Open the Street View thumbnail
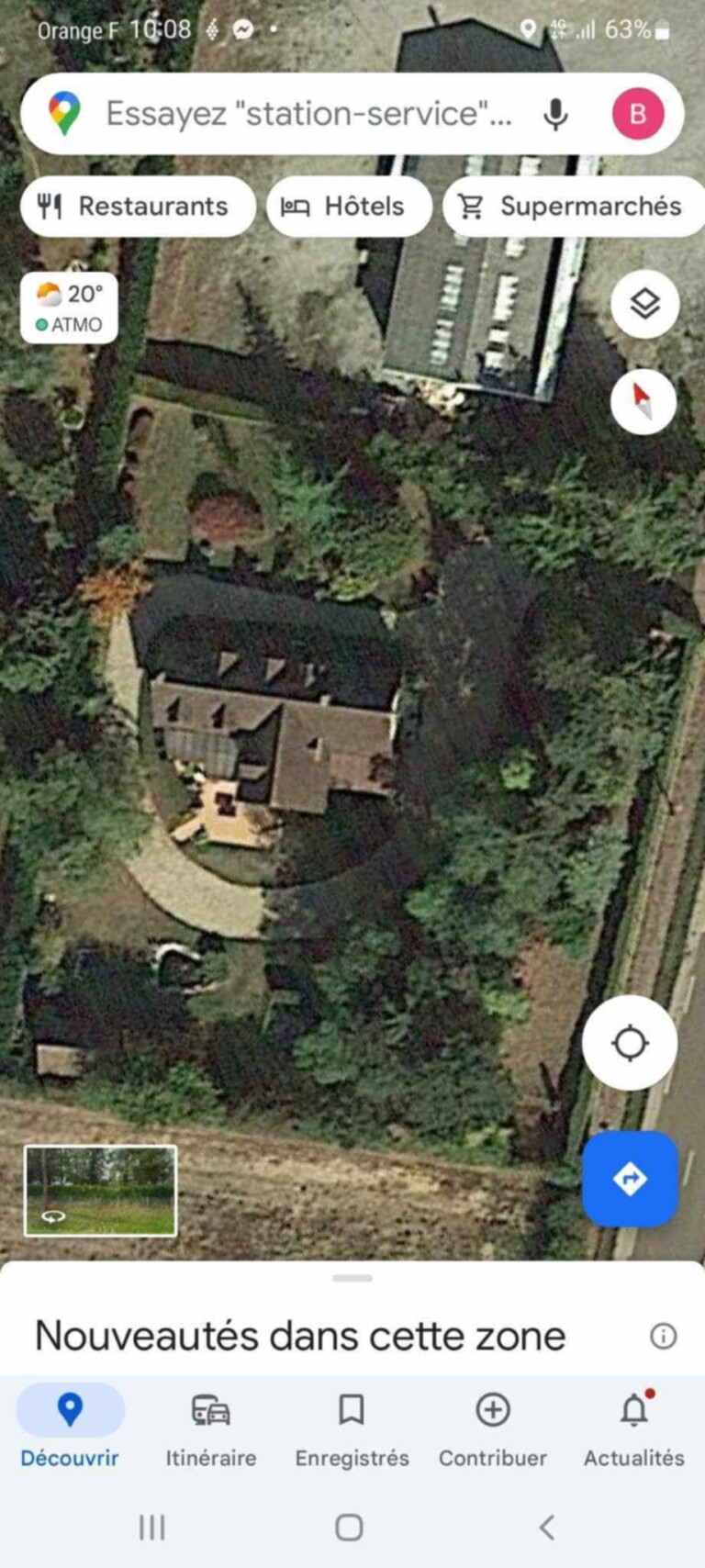705x1568 pixels. pos(100,1190)
